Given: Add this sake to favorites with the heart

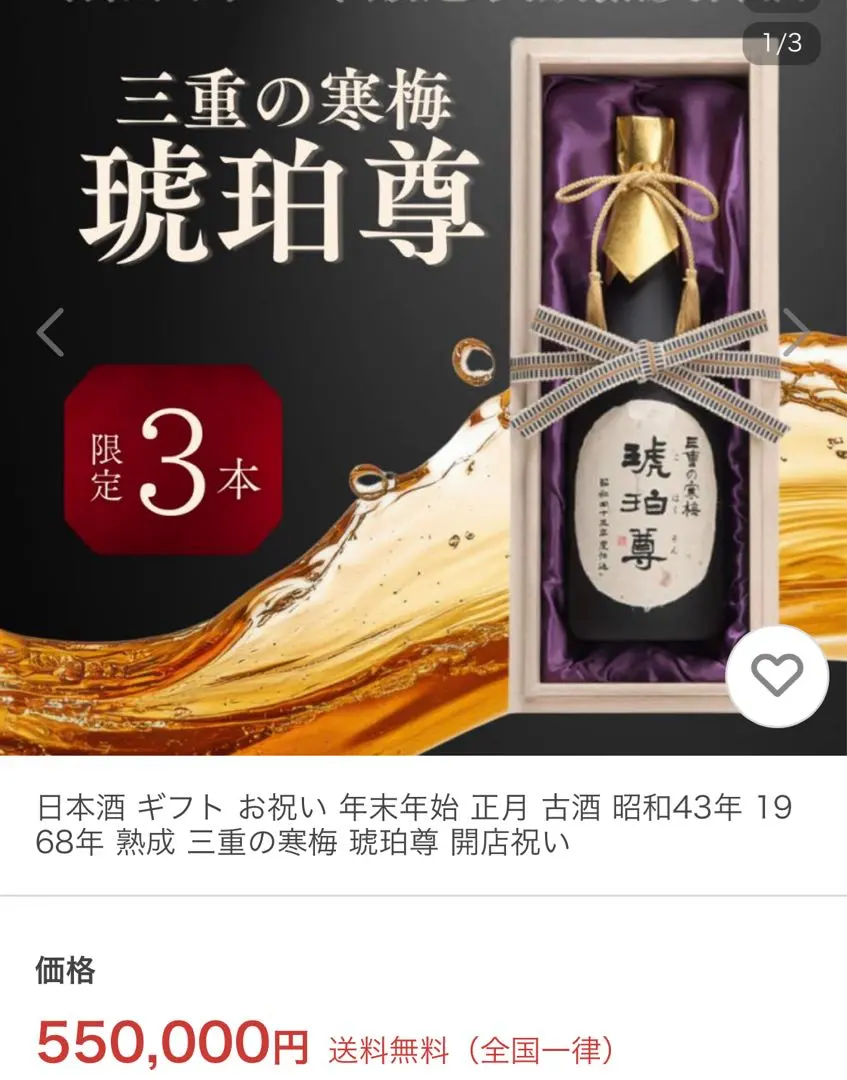Looking at the screenshot, I should point(777,677).
